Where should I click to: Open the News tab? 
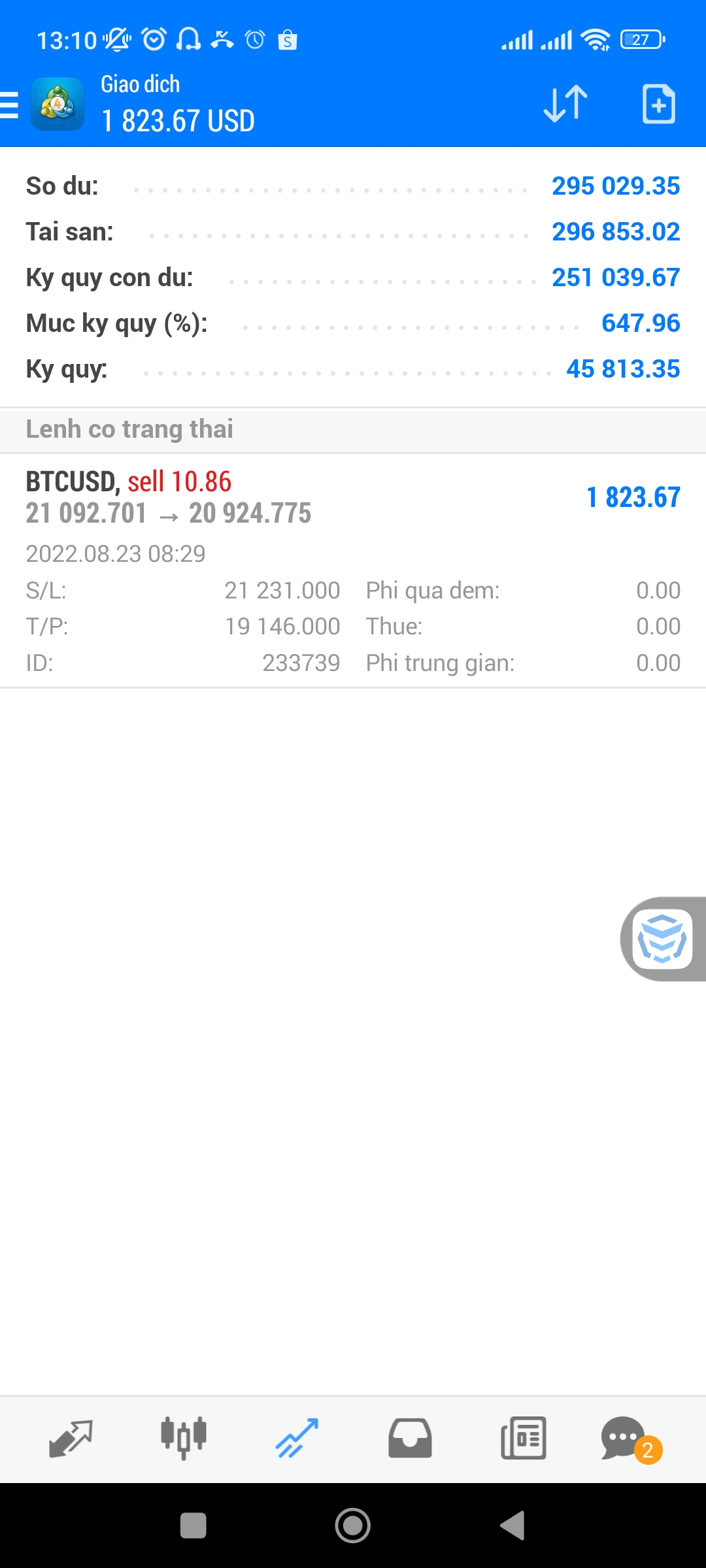pyautogui.click(x=523, y=1439)
